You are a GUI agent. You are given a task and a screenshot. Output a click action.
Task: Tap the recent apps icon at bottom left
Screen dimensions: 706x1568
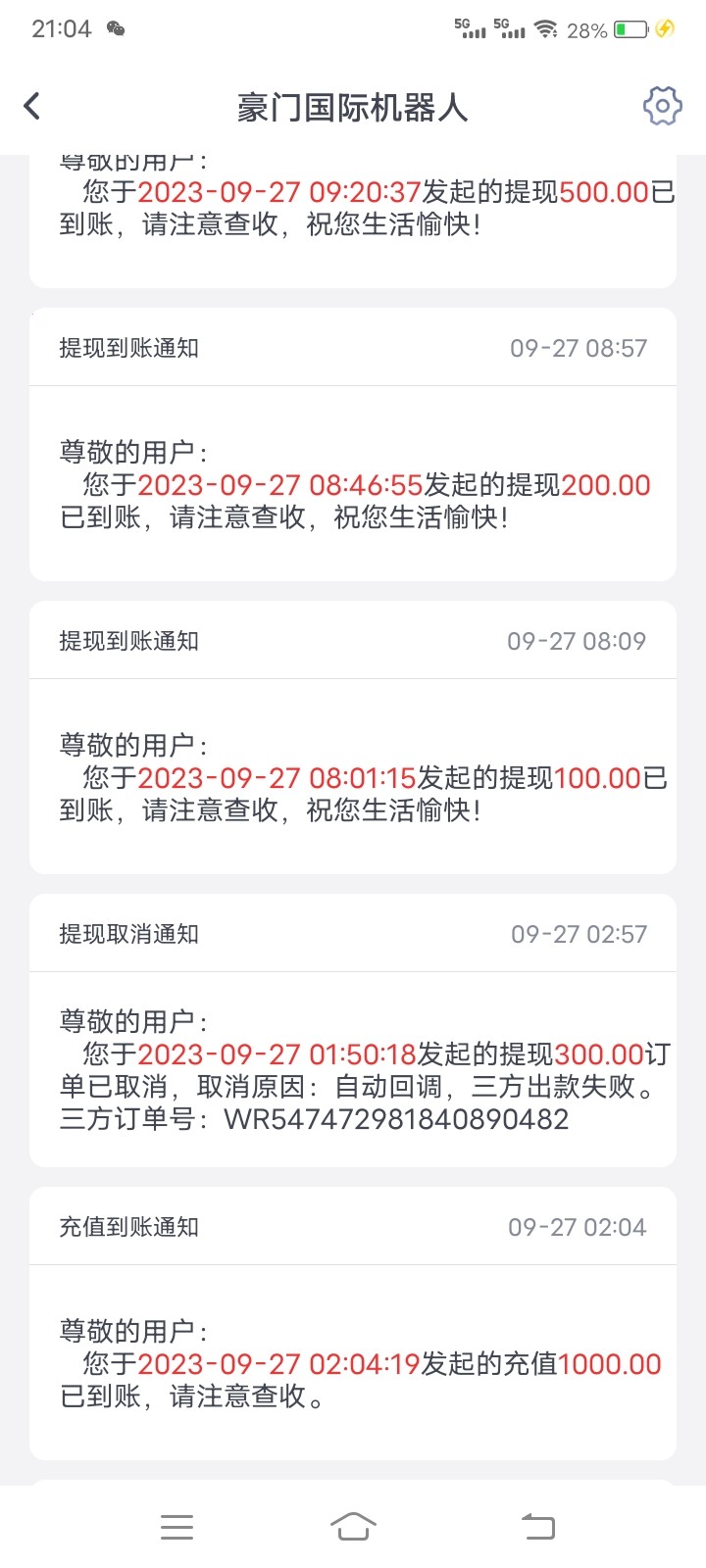pyautogui.click(x=176, y=1525)
